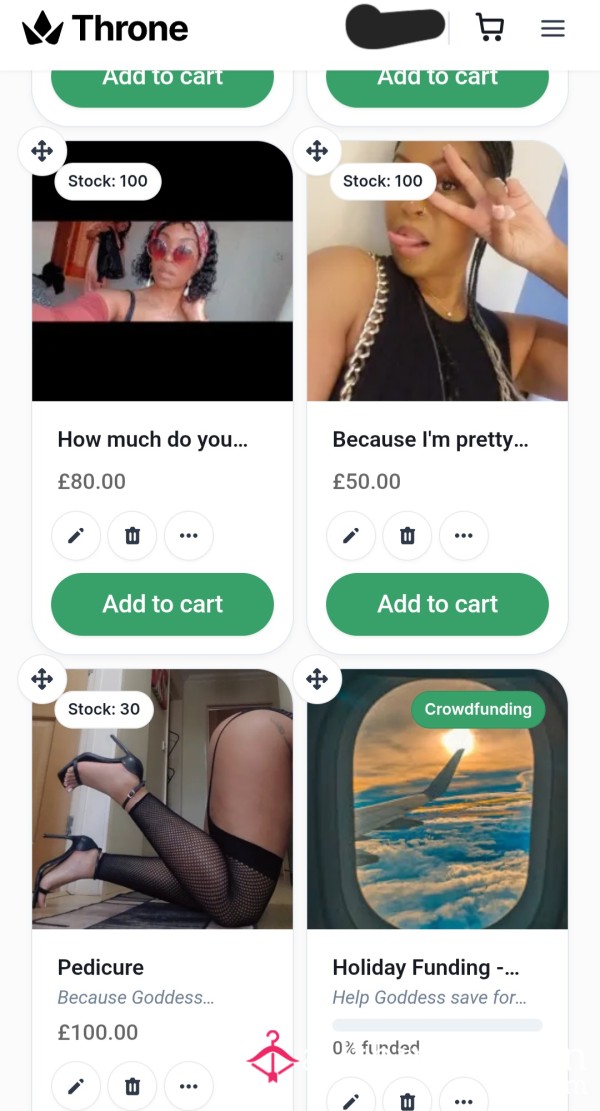Go to Throne home via logo
600x1111 pixels.
pyautogui.click(x=105, y=28)
